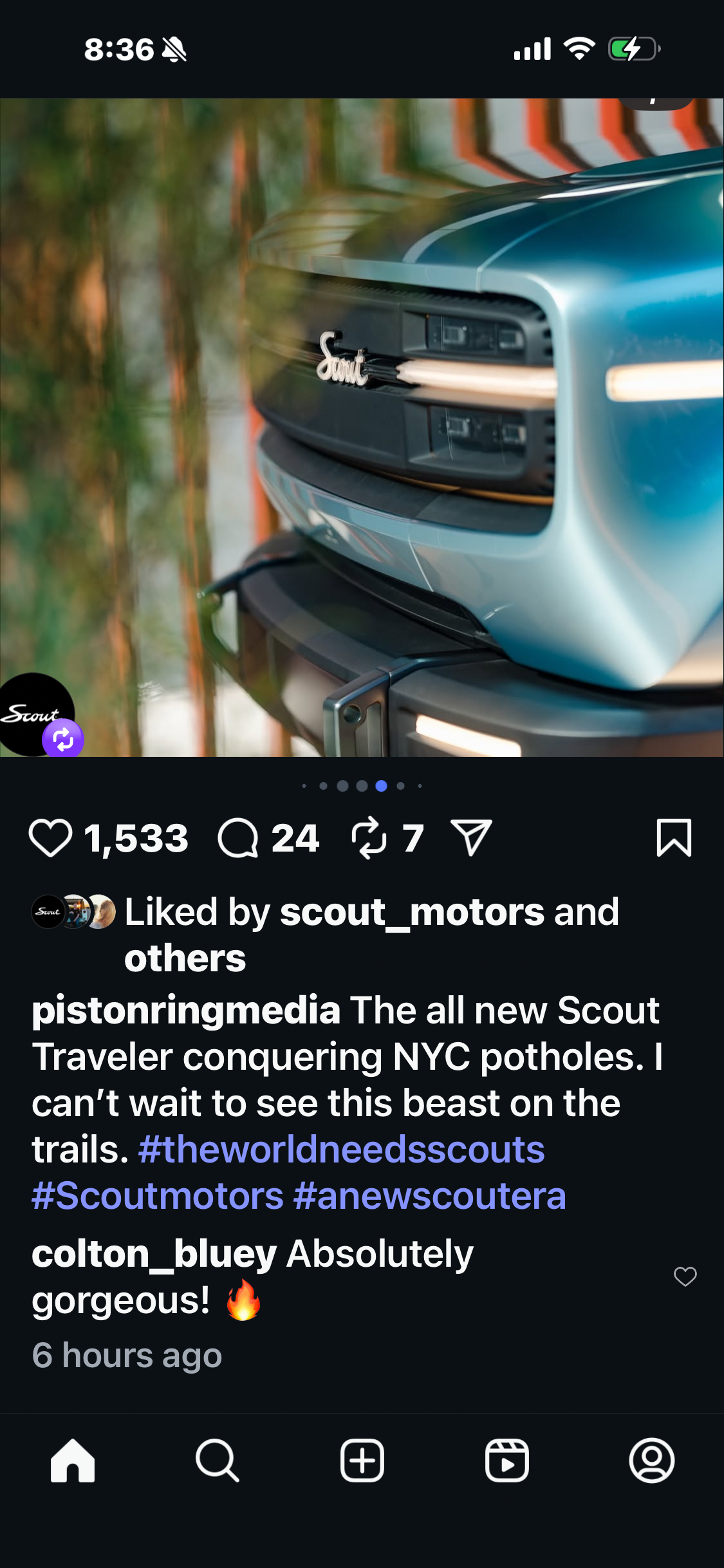
Task: View others who liked this post
Action: 185,958
